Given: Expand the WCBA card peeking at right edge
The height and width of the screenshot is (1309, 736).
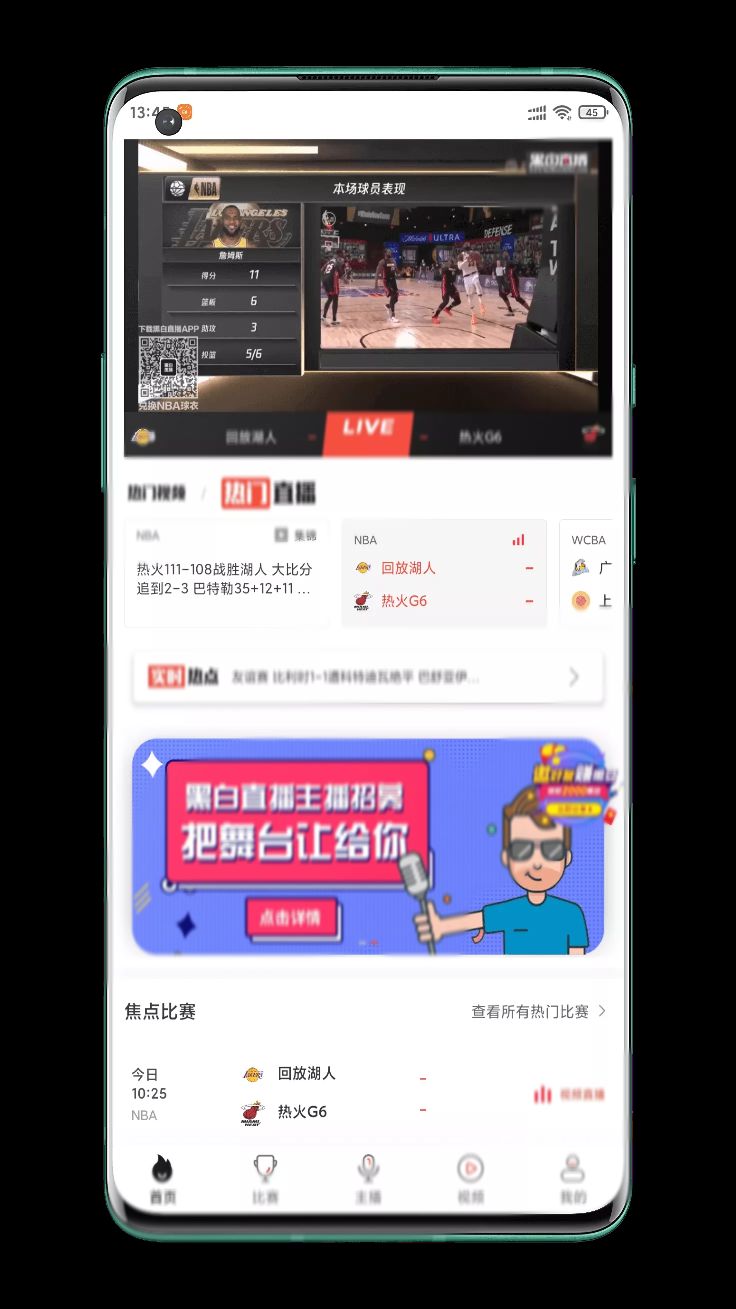Looking at the screenshot, I should click(592, 572).
